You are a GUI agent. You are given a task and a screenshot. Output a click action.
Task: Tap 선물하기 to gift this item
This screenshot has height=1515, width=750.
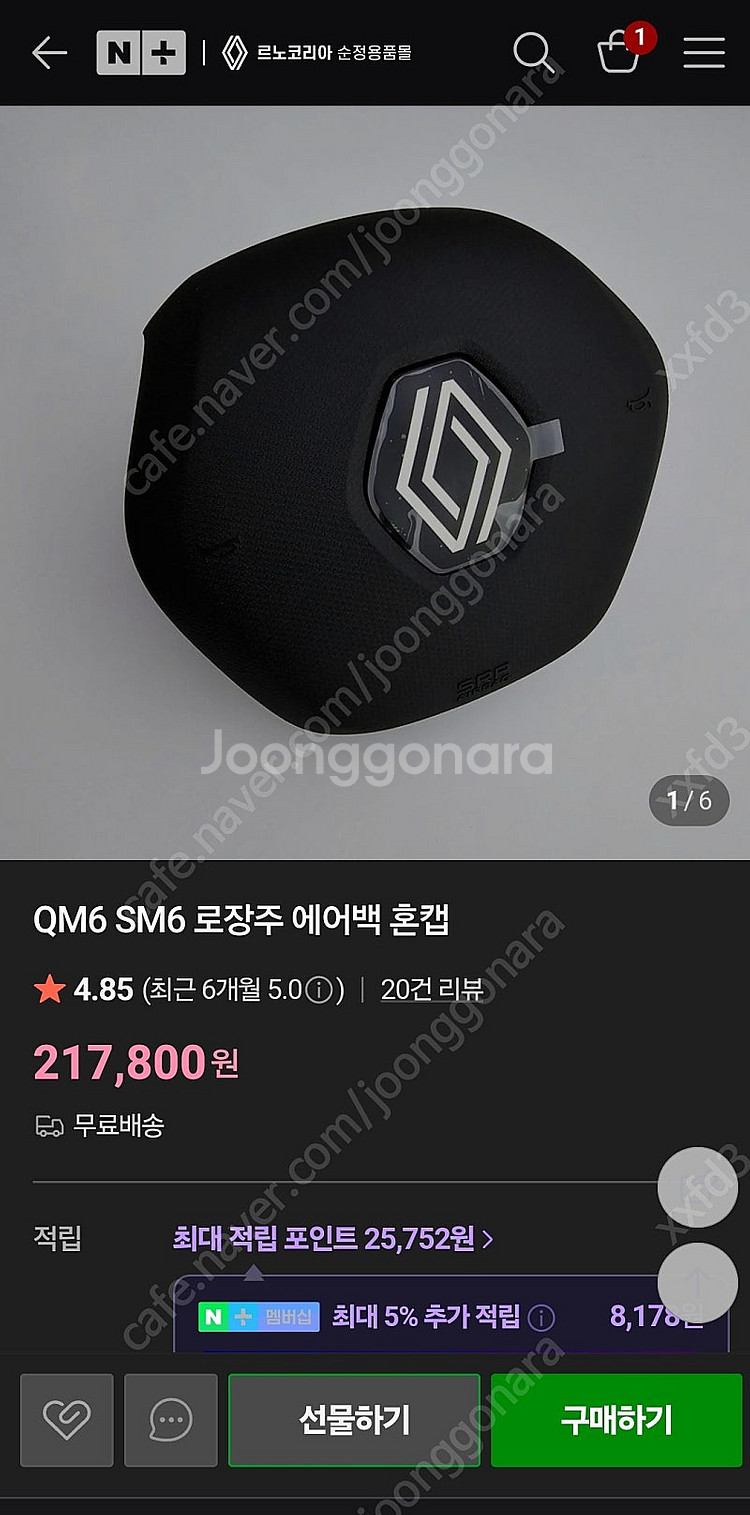coord(354,1420)
